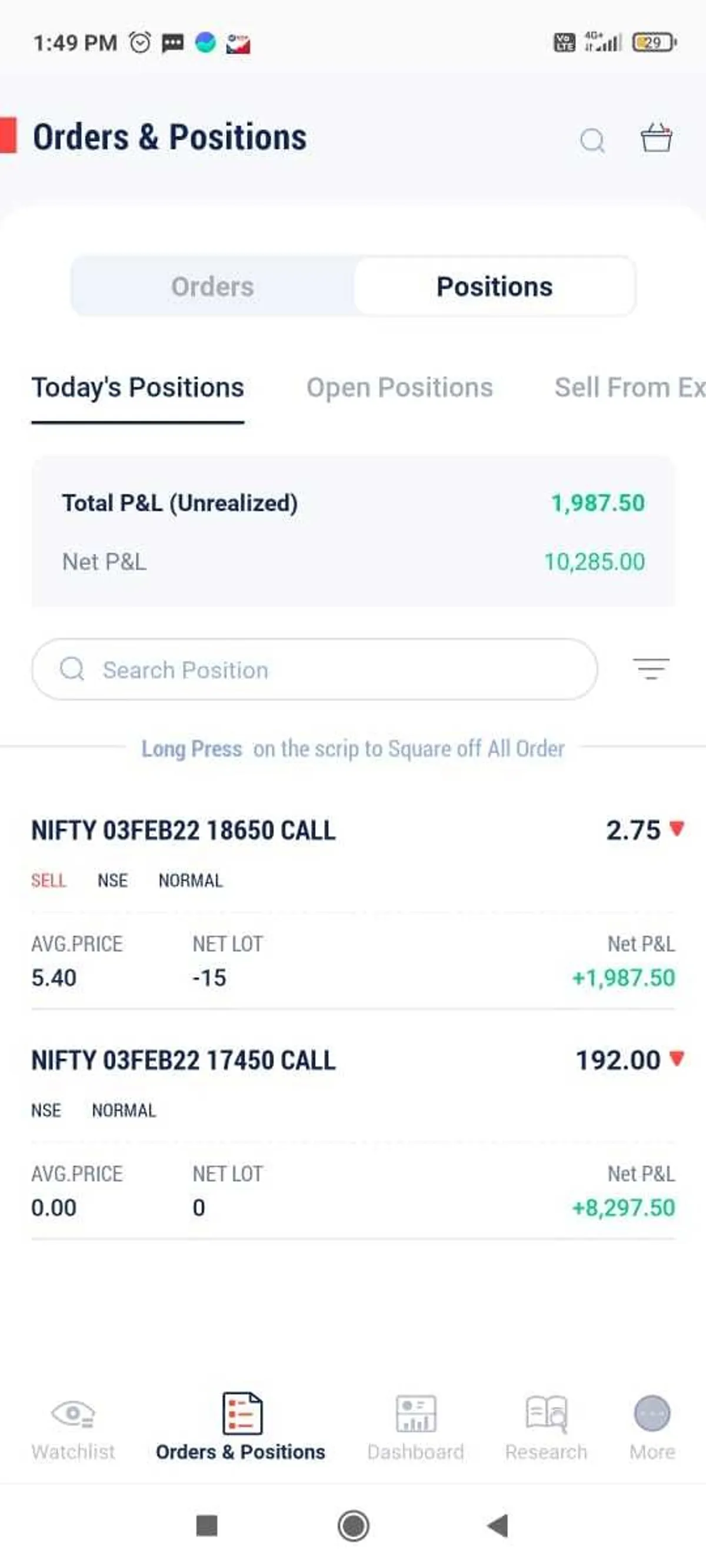Select the Positions segment
The width and height of the screenshot is (706, 1568).
coord(494,287)
